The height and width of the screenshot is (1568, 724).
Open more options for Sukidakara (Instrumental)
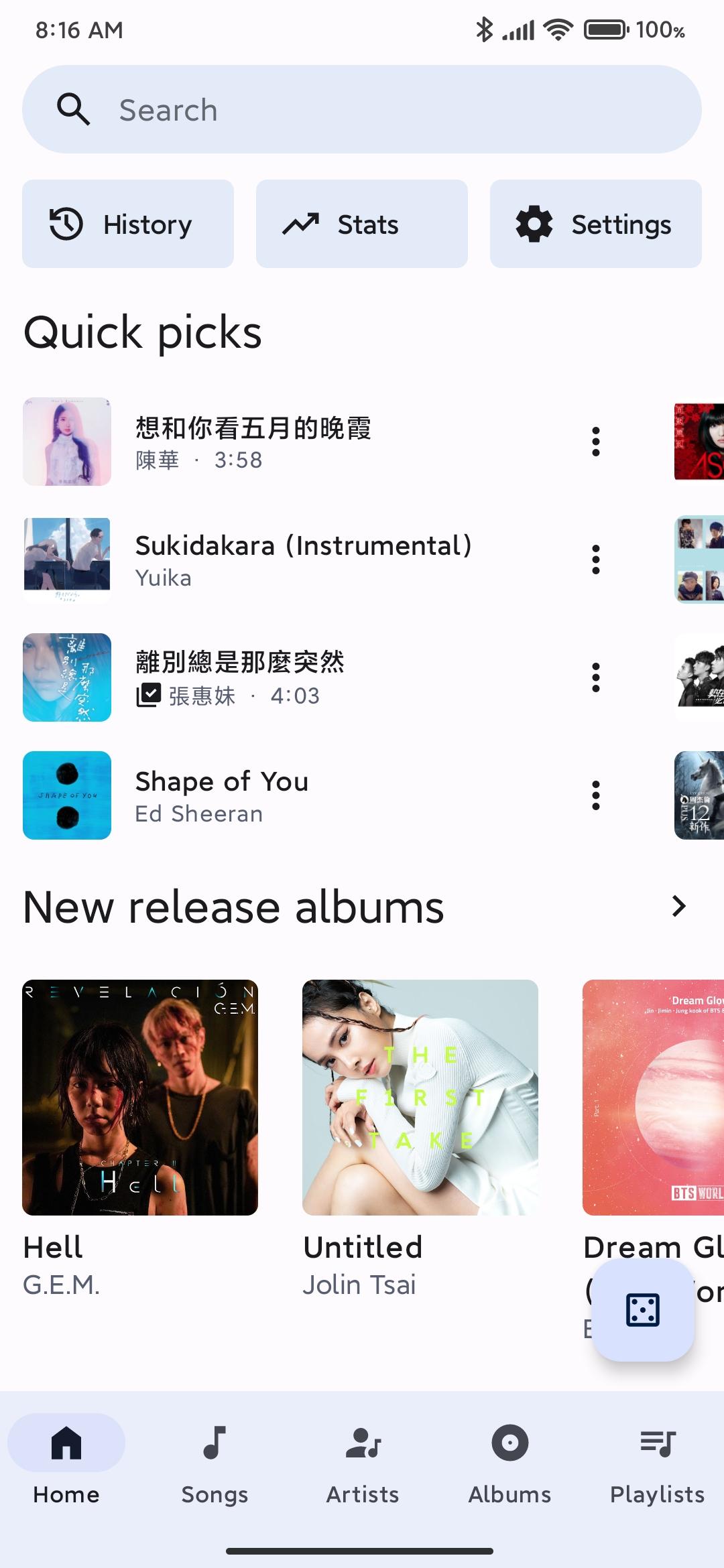(x=595, y=560)
